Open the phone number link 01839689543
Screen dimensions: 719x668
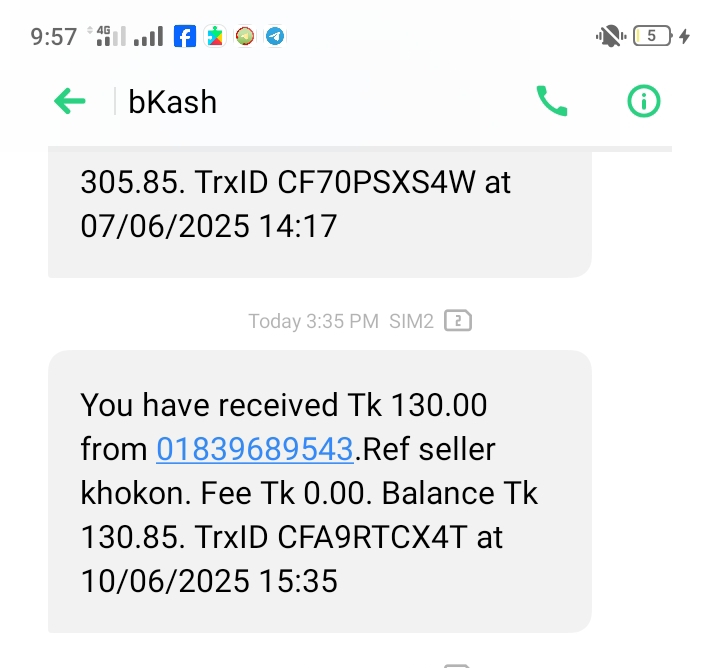(x=255, y=450)
